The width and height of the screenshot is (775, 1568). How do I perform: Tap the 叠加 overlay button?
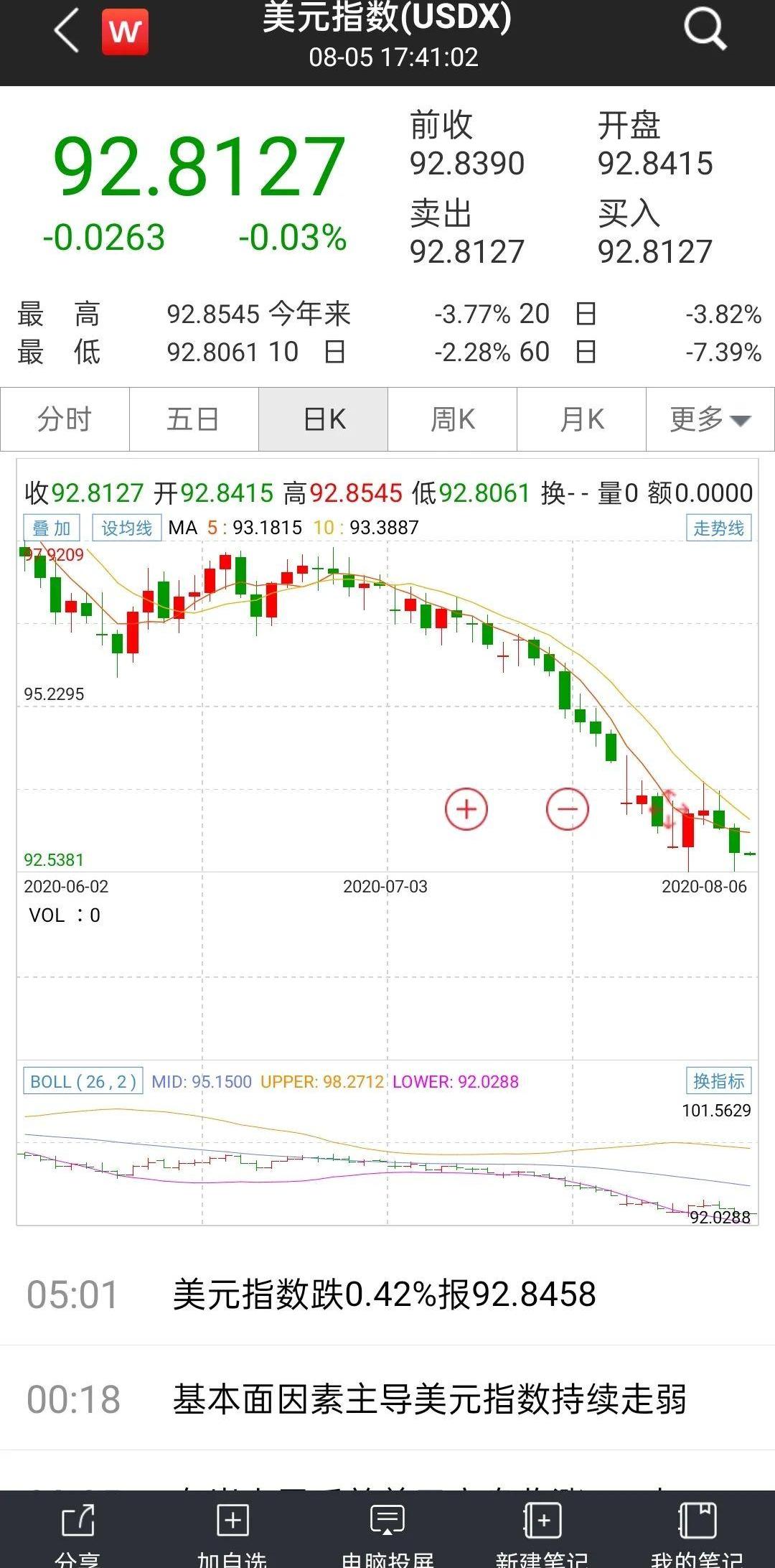(52, 528)
